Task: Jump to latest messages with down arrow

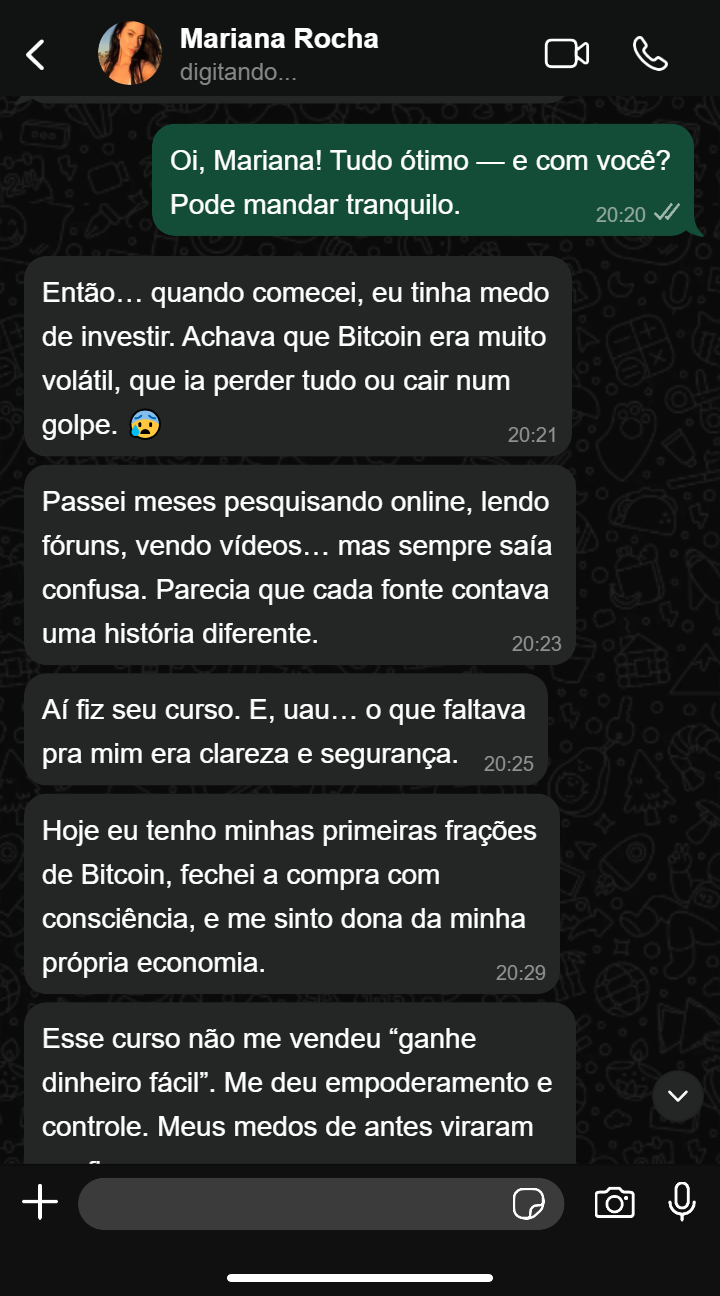Action: [x=678, y=1096]
